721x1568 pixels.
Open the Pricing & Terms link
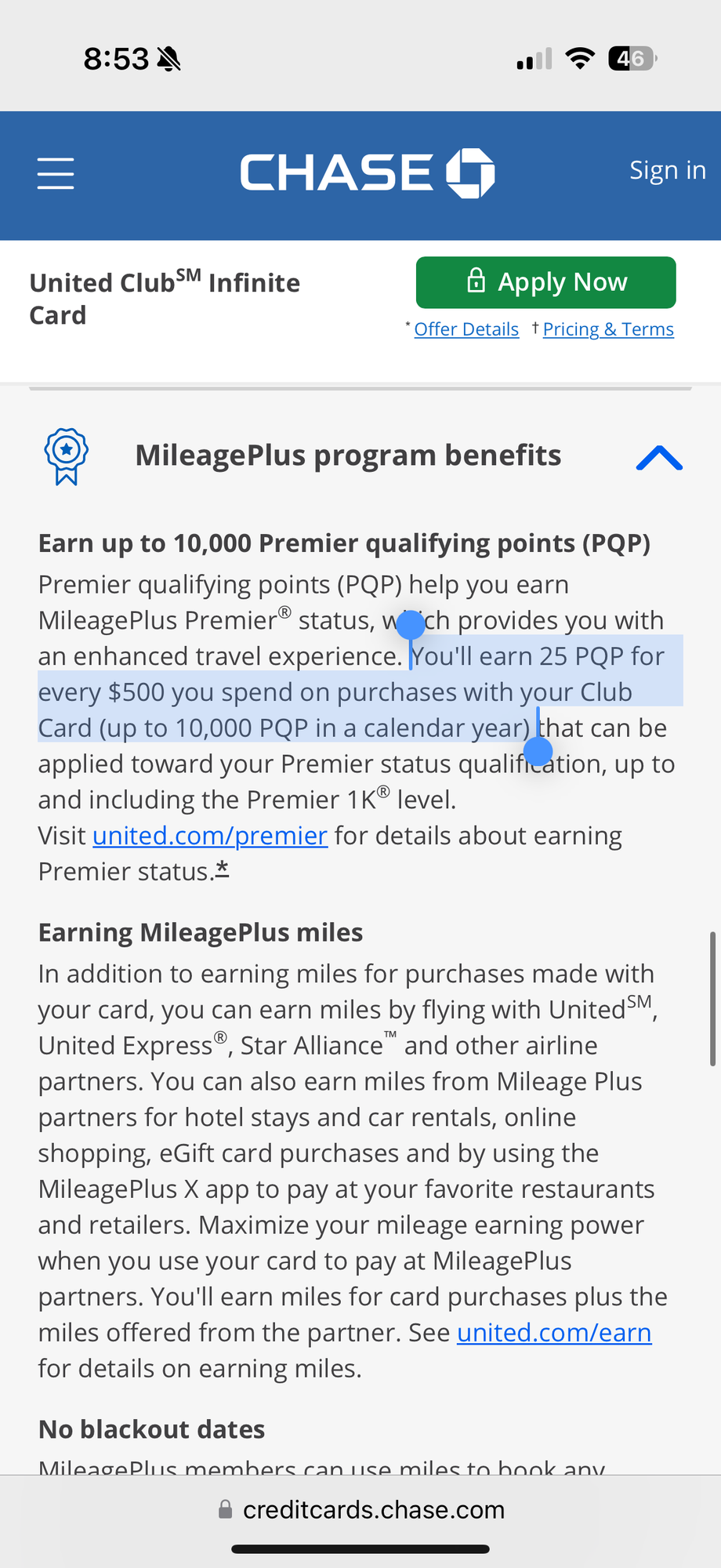(607, 329)
